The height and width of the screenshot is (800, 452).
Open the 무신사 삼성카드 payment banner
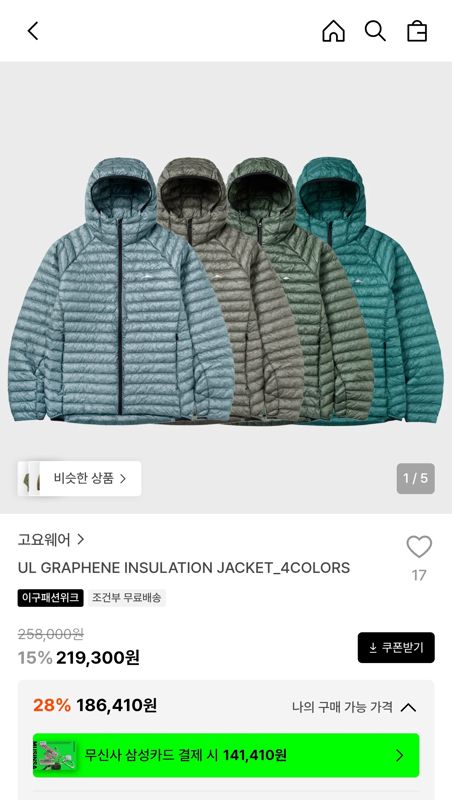pyautogui.click(x=226, y=755)
